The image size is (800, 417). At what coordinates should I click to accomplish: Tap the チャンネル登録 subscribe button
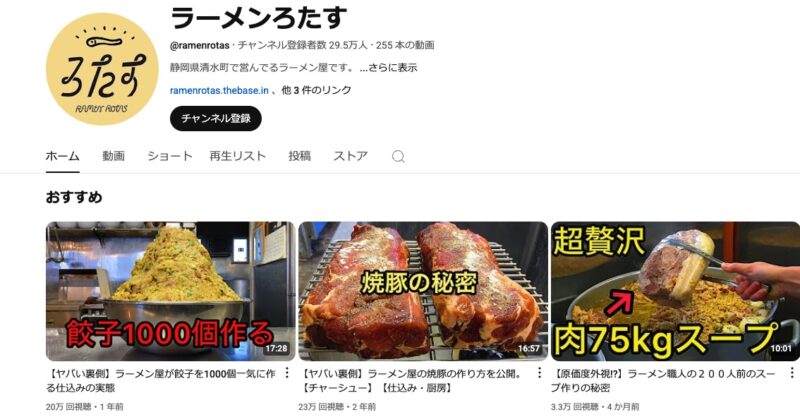point(215,118)
